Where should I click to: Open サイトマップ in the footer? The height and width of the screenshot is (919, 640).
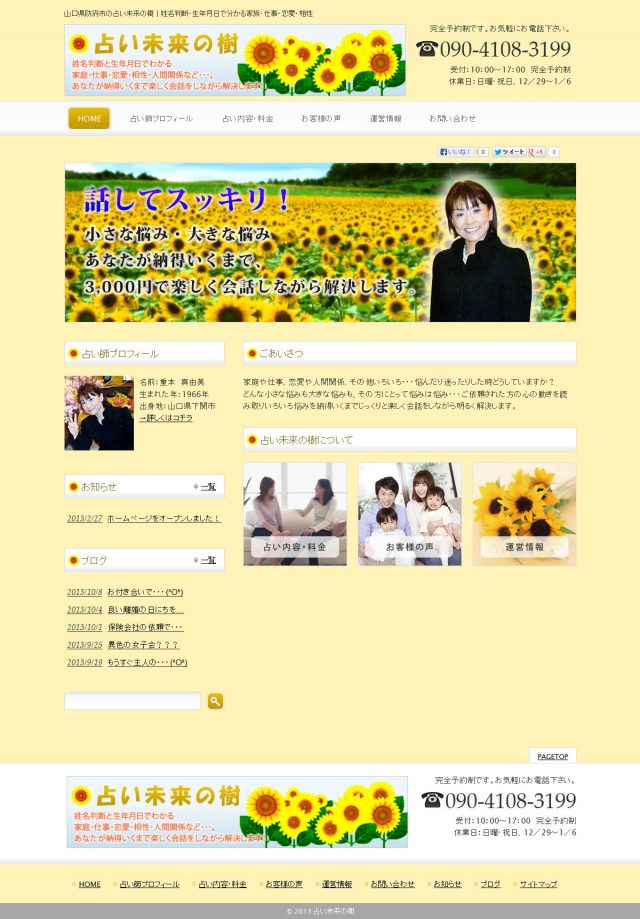click(x=538, y=884)
